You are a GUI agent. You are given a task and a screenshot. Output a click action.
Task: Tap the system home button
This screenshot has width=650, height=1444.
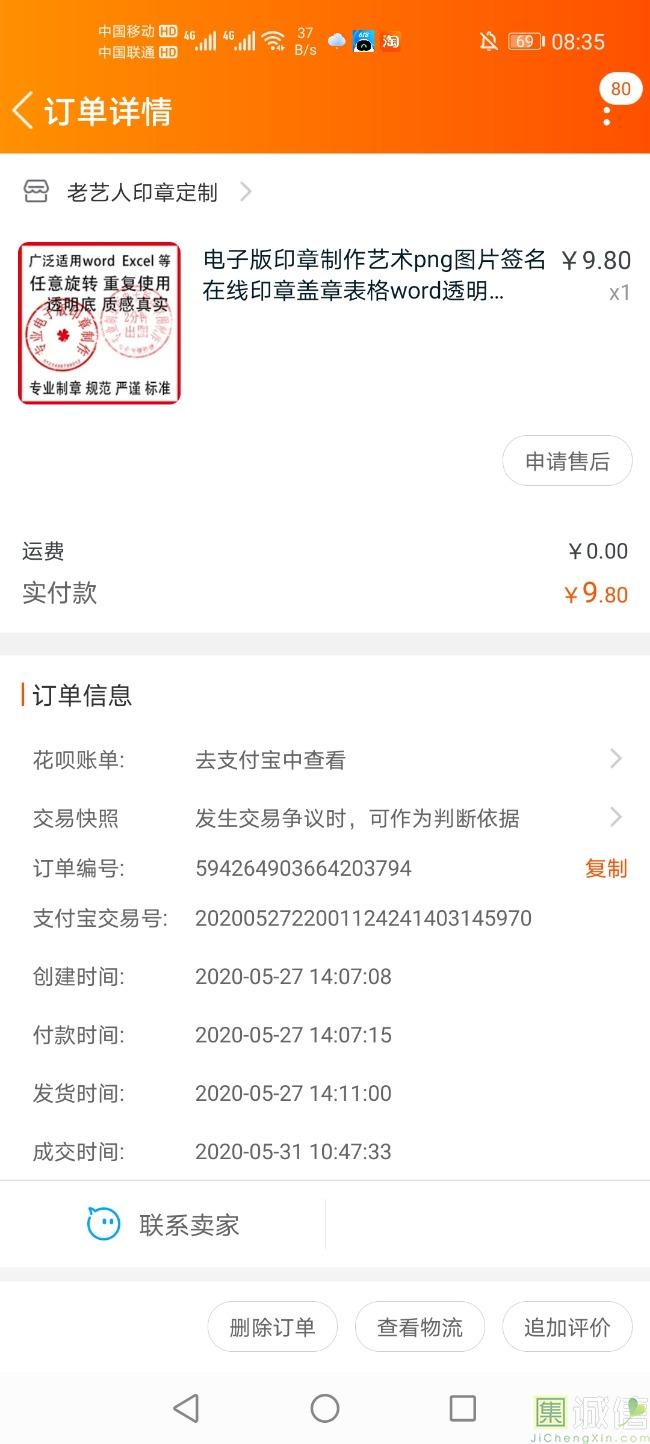(325, 1408)
